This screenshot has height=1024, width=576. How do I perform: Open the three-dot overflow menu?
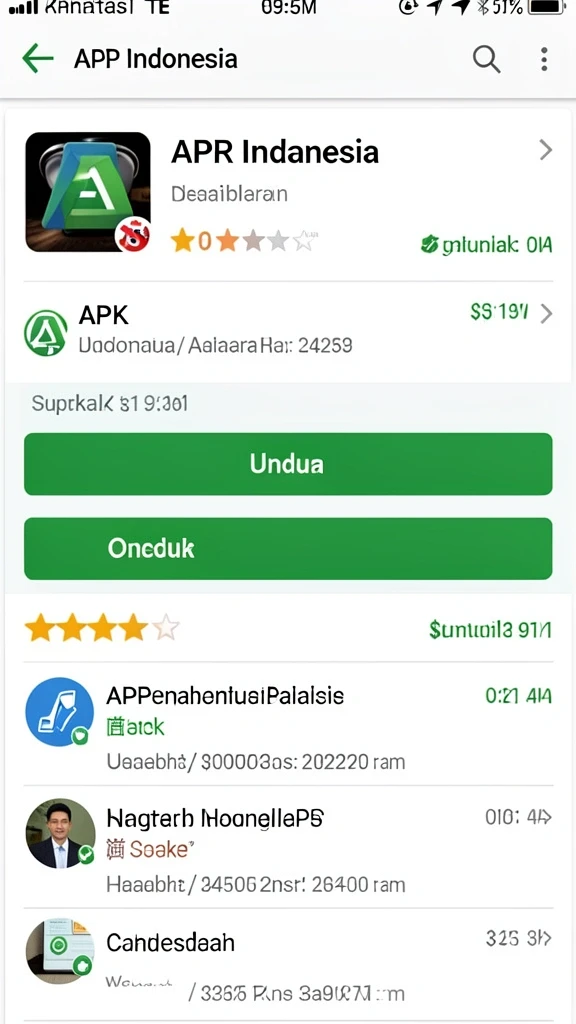pos(544,59)
